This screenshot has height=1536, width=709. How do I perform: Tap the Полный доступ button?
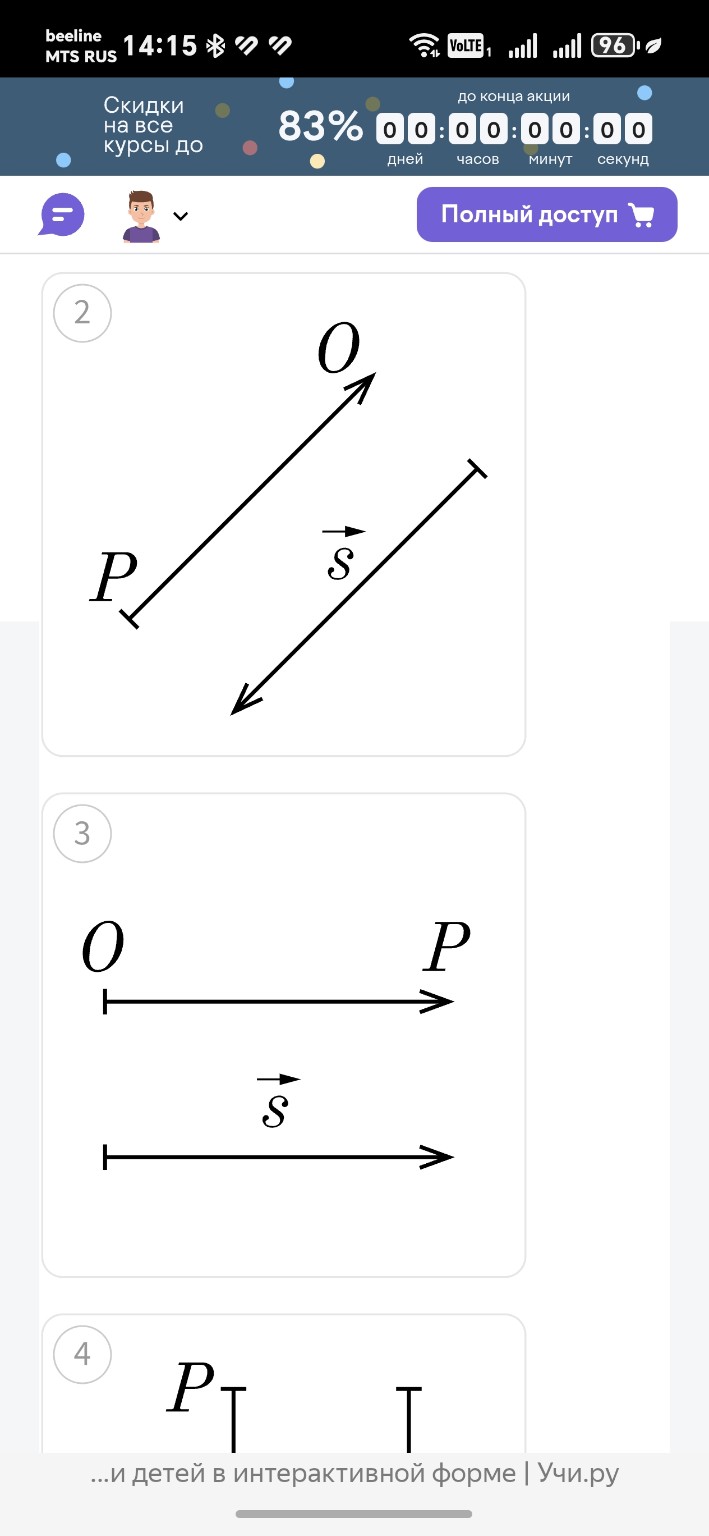click(546, 214)
